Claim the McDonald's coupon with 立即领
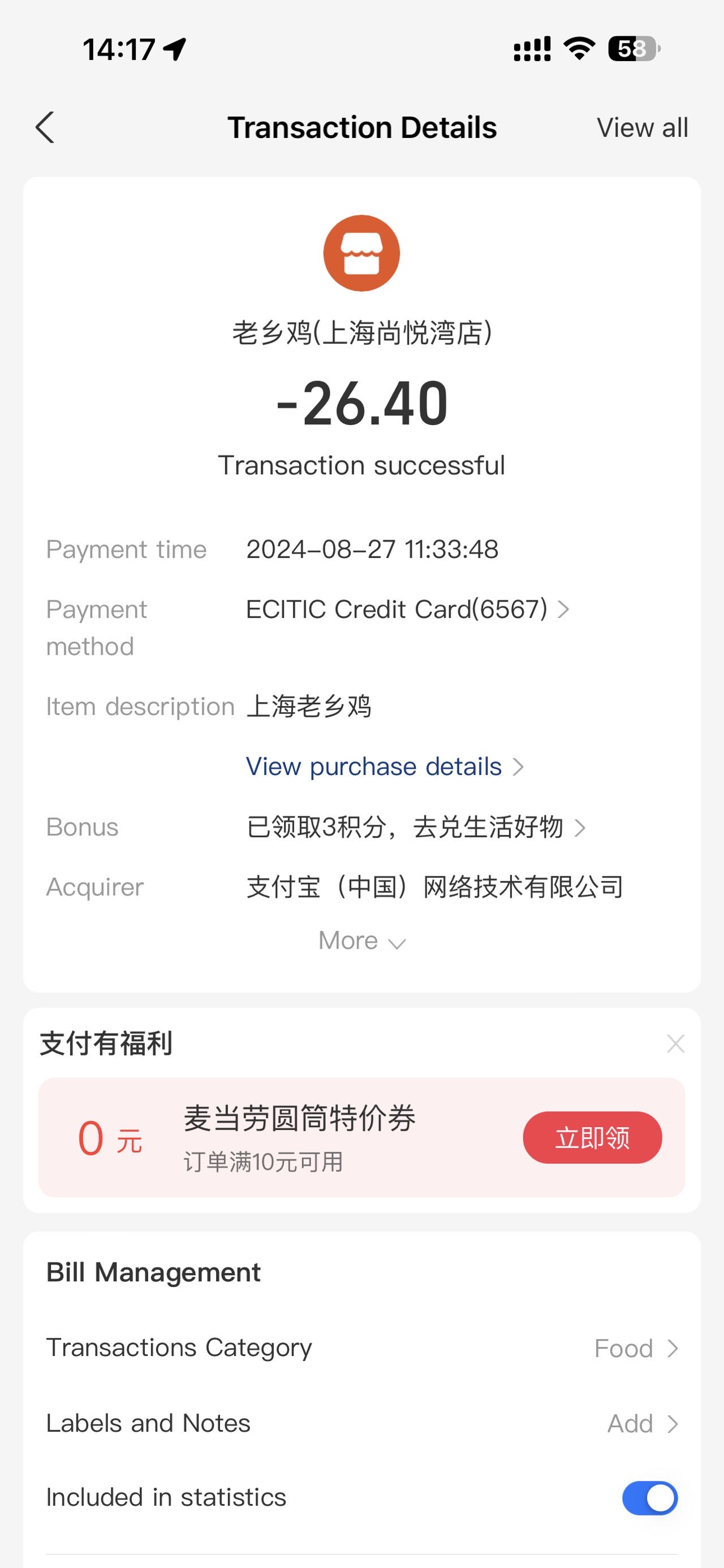724x1568 pixels. click(592, 1138)
